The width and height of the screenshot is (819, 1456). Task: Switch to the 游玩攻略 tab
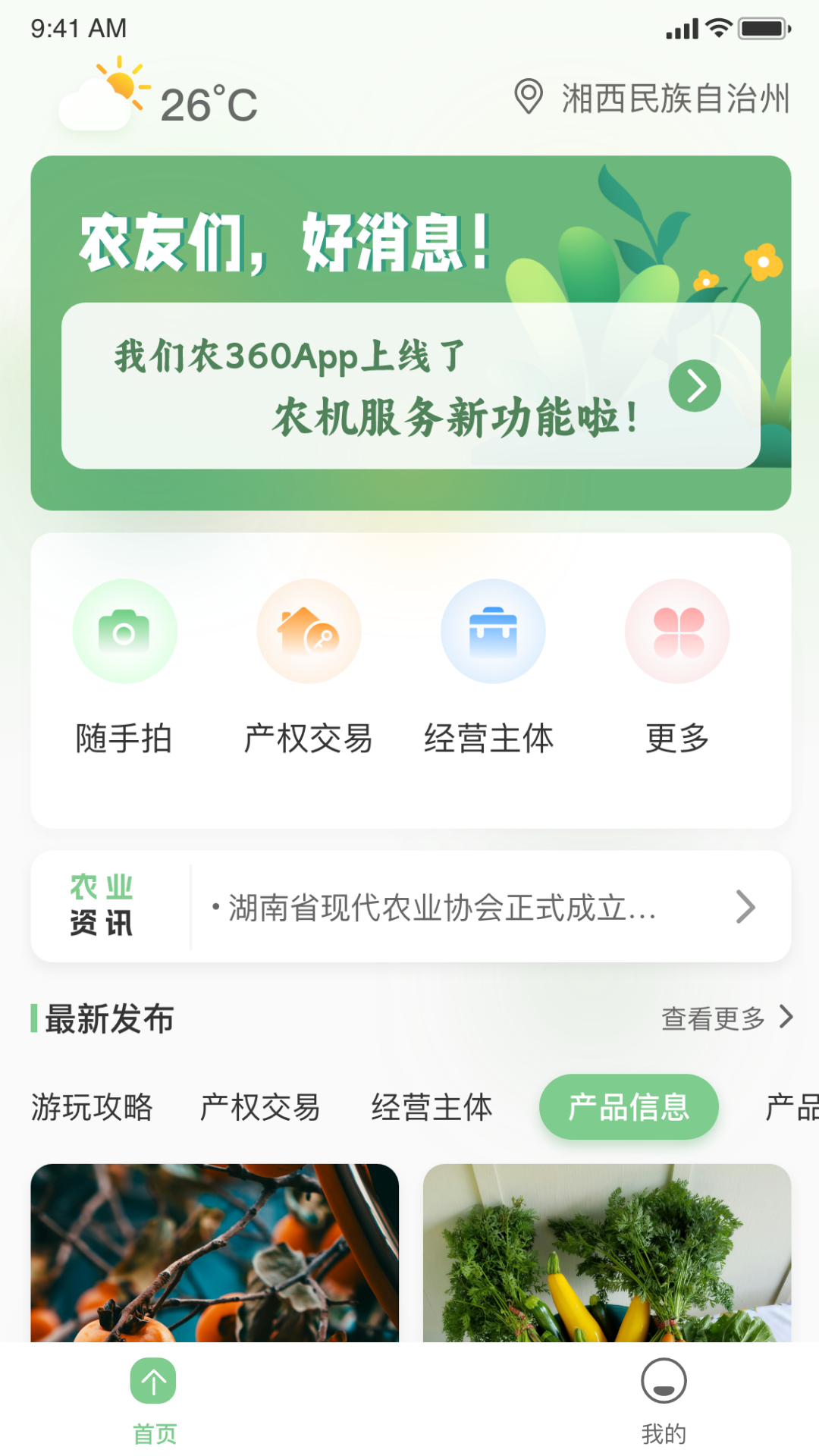[92, 1107]
